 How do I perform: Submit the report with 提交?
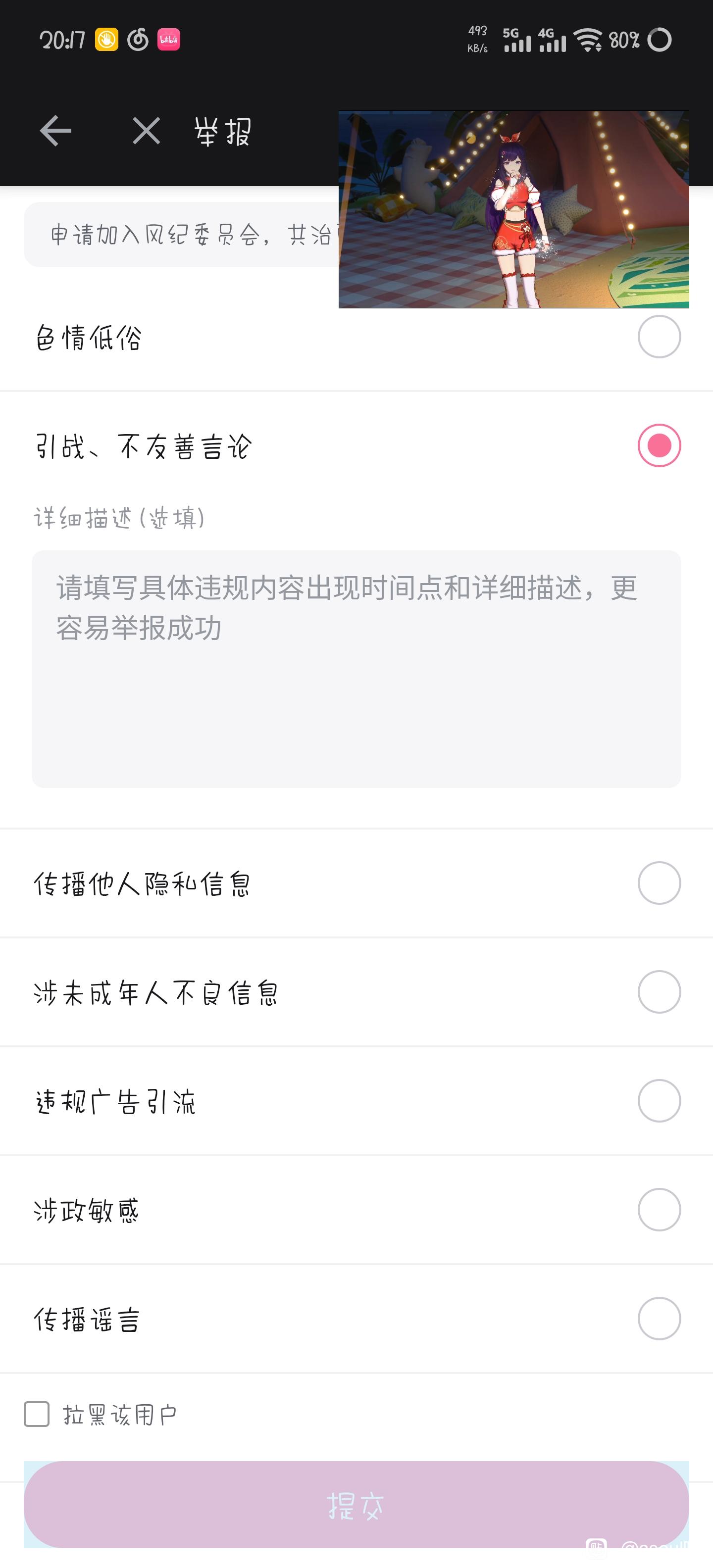[x=356, y=1505]
